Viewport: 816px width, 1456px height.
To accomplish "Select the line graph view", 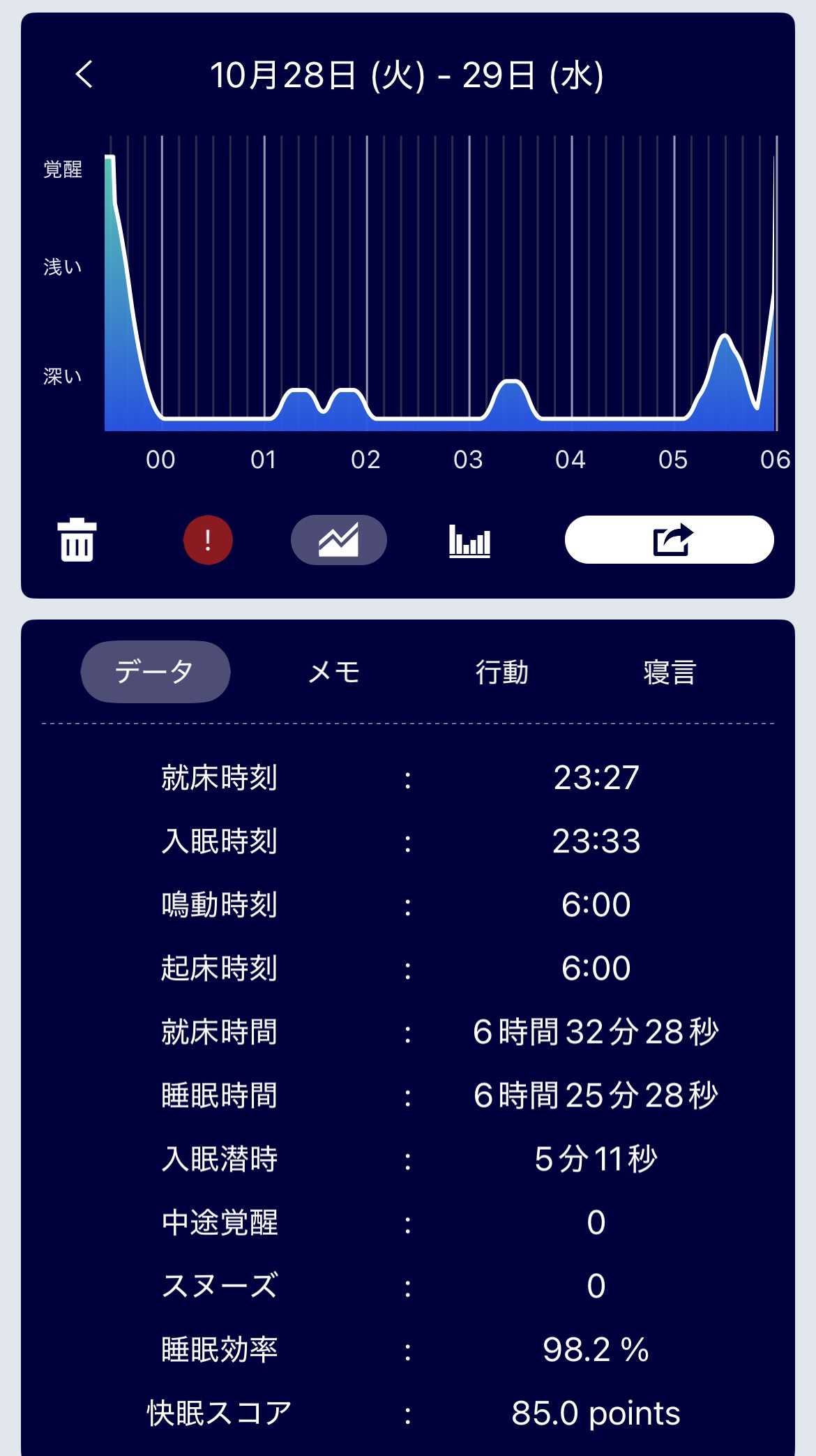I will pos(338,540).
